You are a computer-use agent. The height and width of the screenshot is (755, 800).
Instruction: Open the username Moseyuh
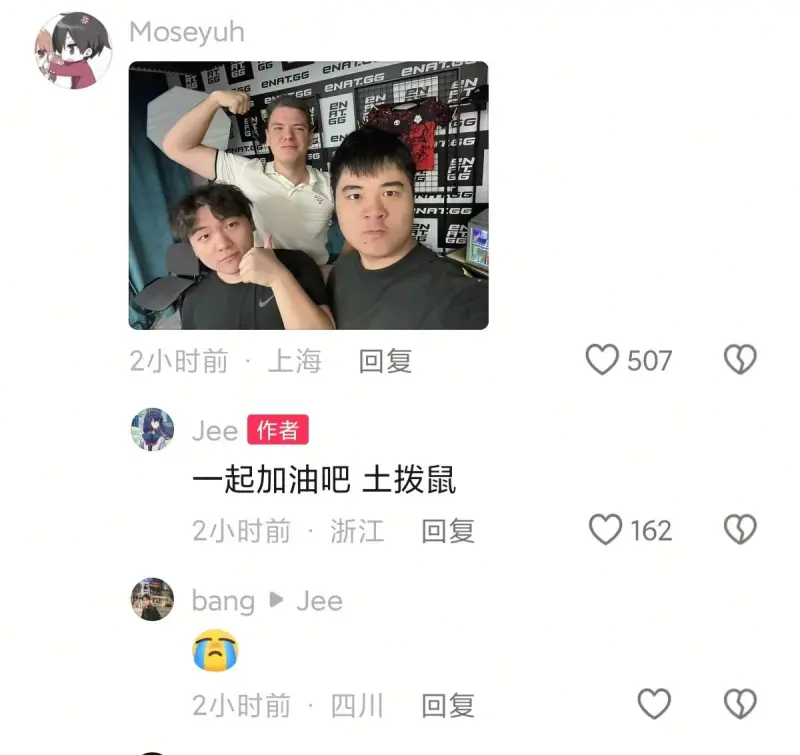(x=187, y=32)
